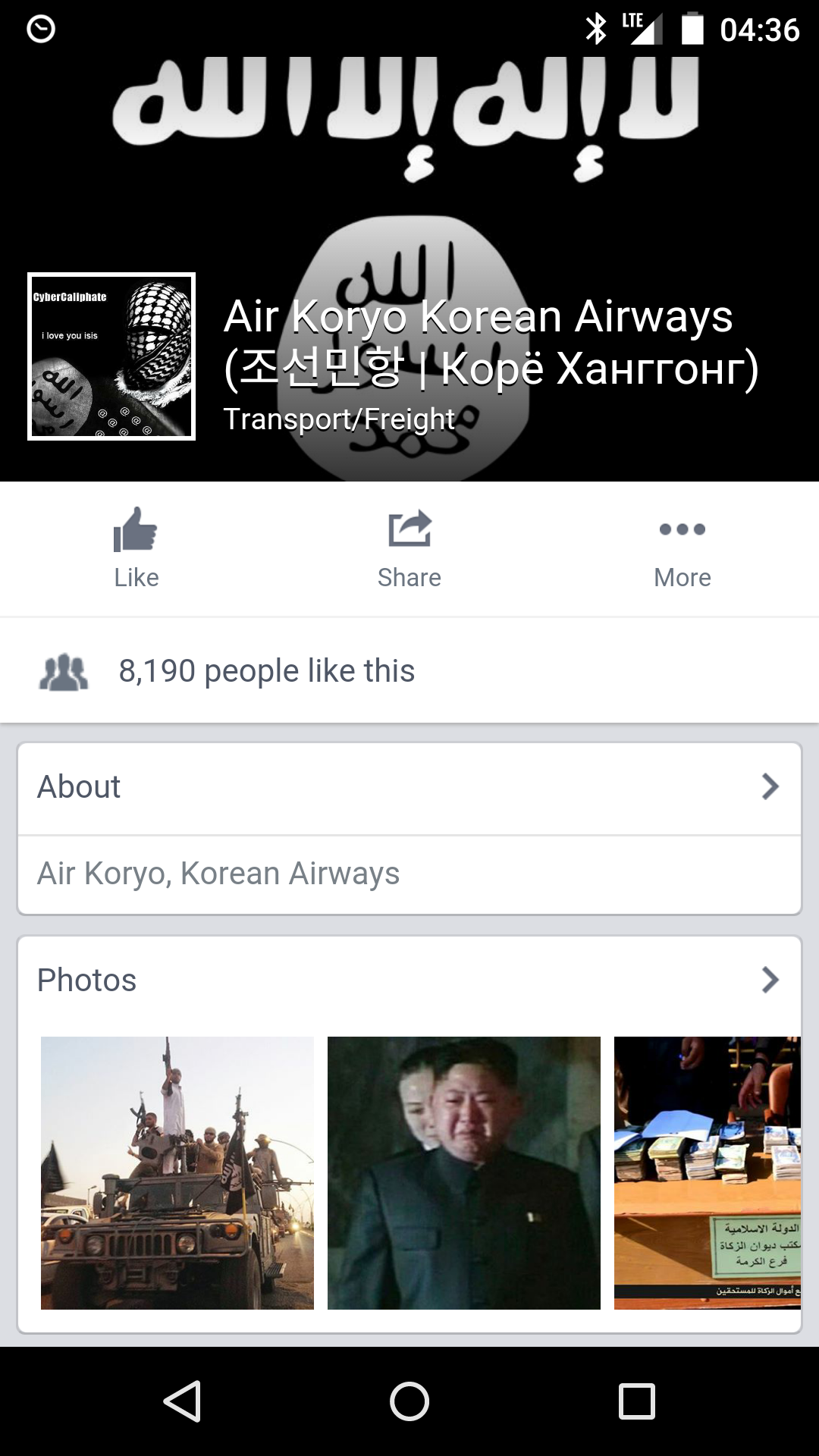View the 8,190 people who like this
This screenshot has height=1456, width=819.
pyautogui.click(x=265, y=671)
